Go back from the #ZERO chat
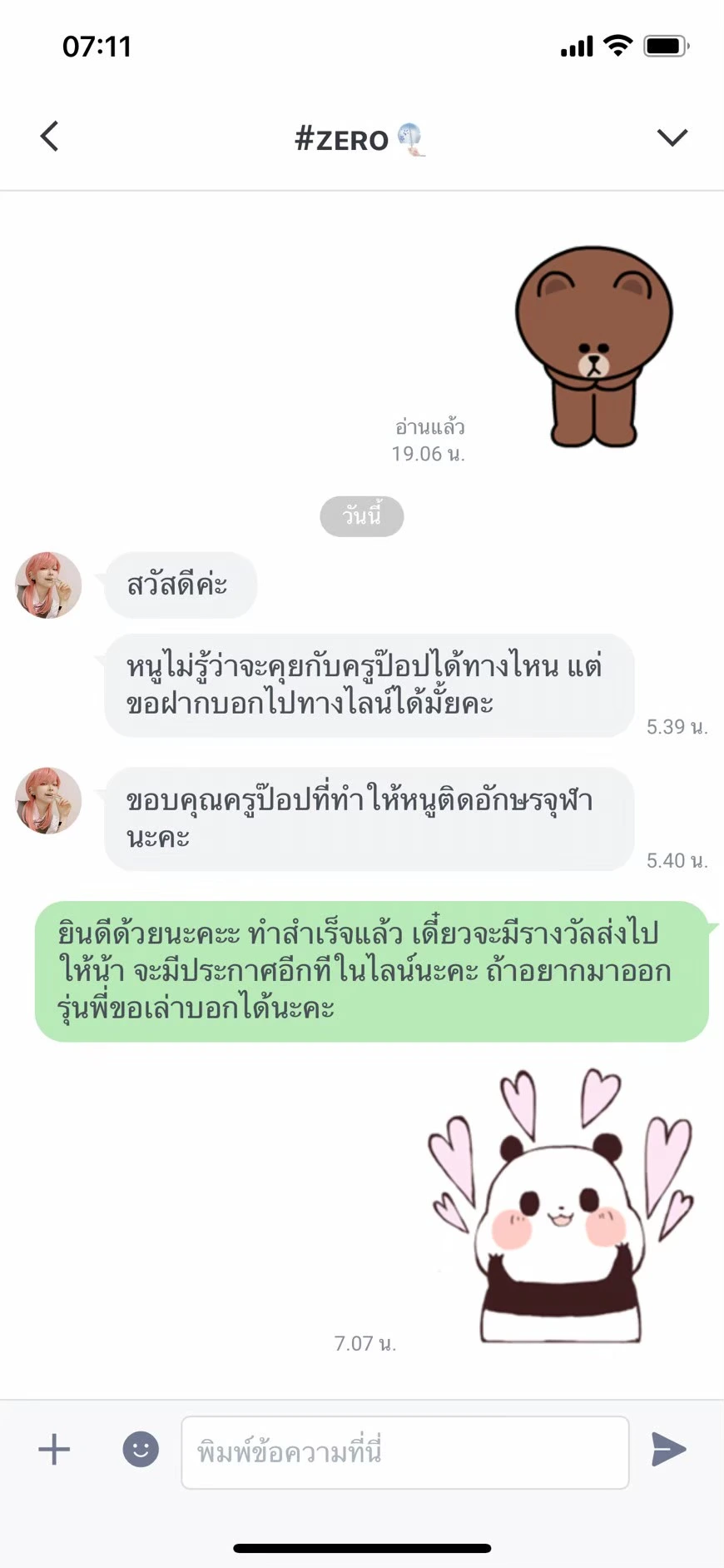Image resolution: width=724 pixels, height=1568 pixels. (x=50, y=137)
